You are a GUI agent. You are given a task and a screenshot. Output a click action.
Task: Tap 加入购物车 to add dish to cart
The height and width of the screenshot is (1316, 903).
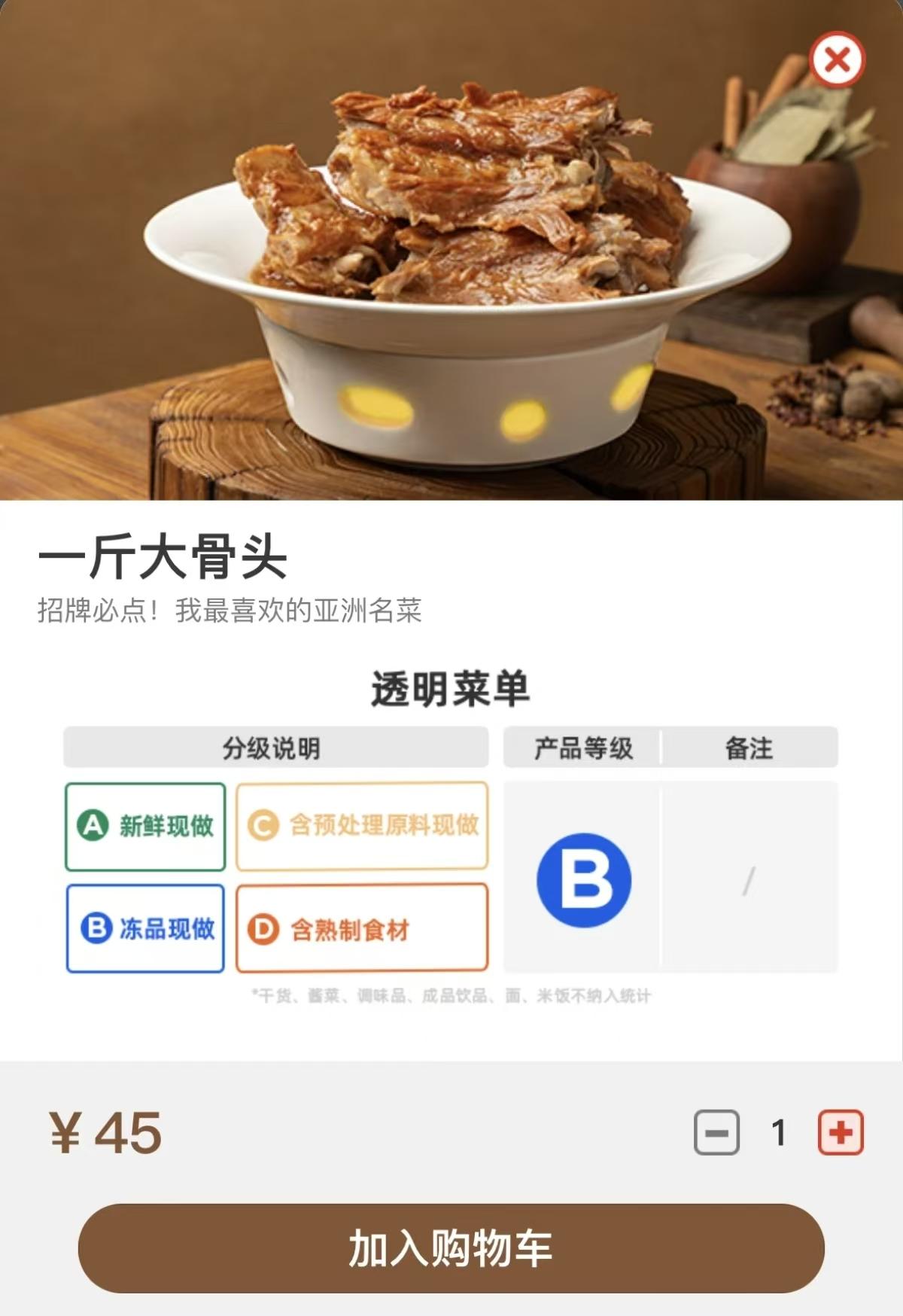coord(451,1248)
